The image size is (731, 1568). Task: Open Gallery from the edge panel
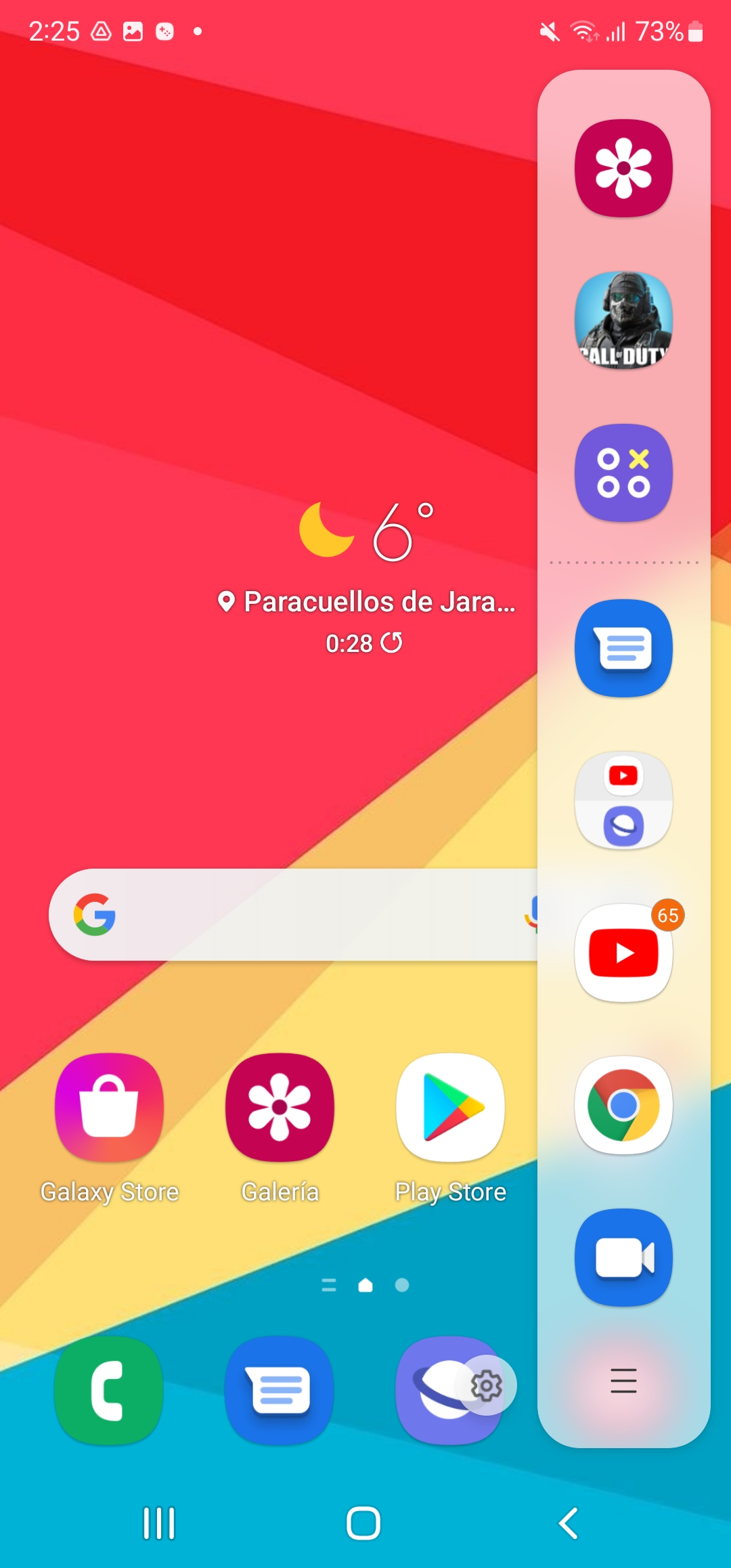[623, 169]
